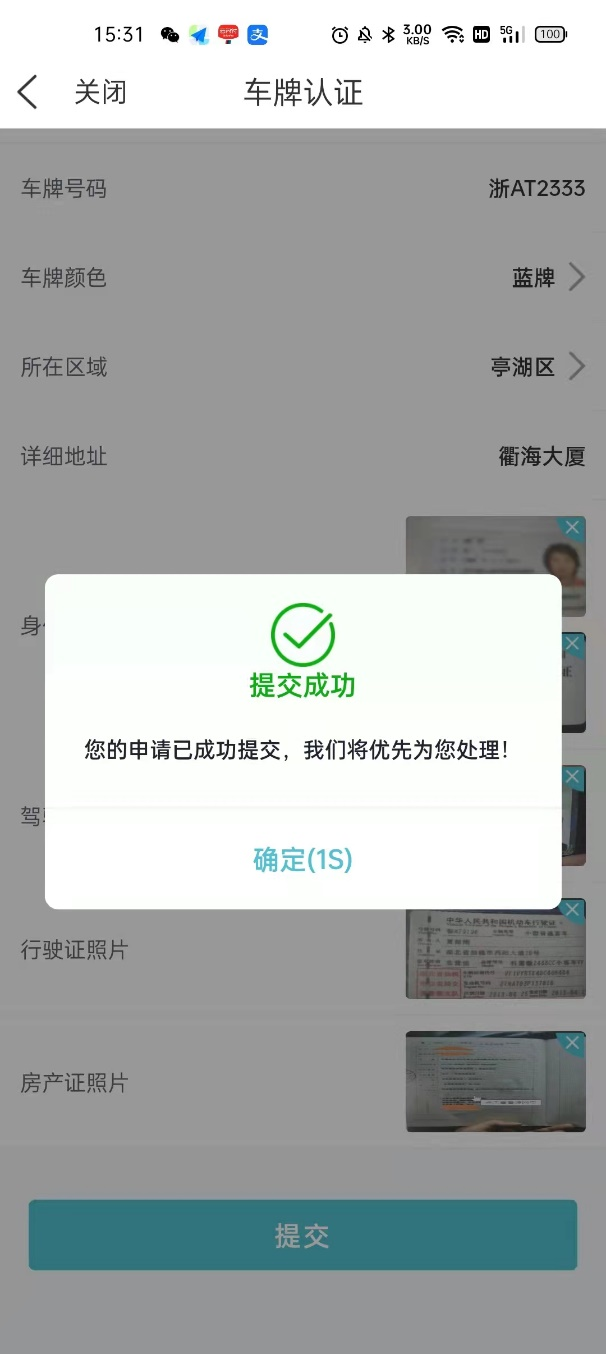Confirm the success dialog with 确定

click(303, 859)
